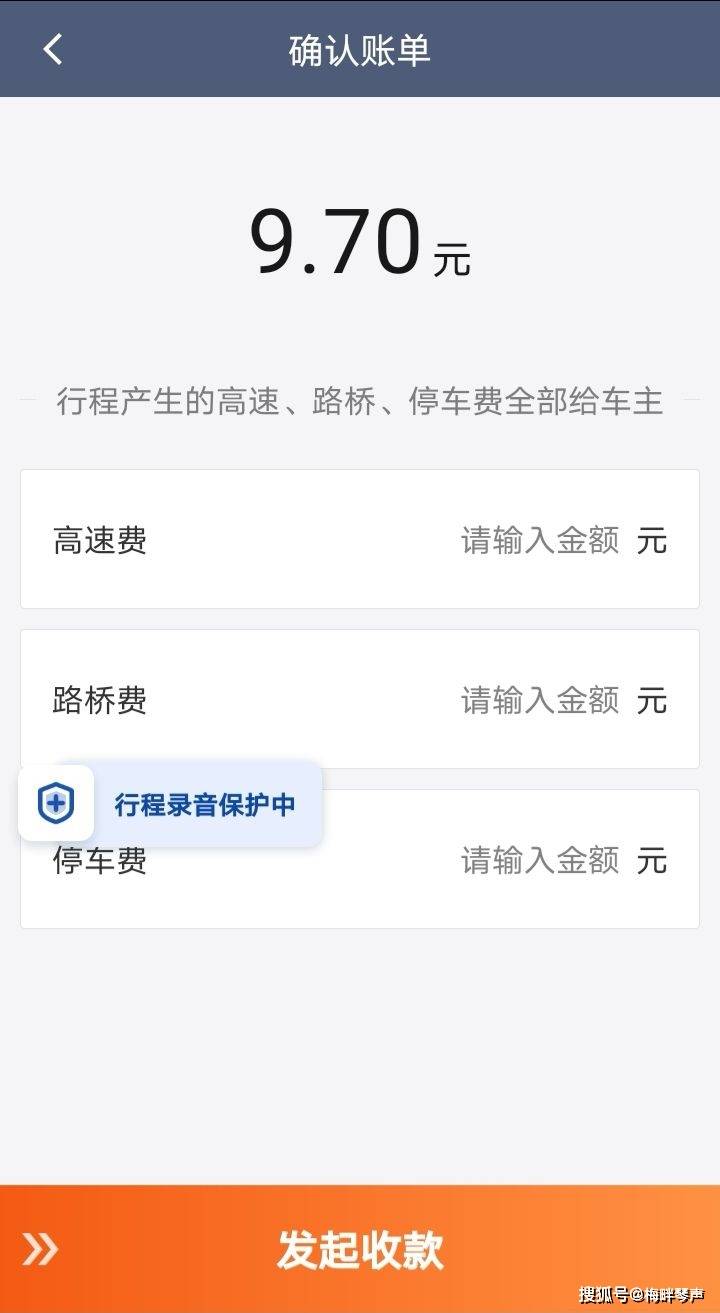Viewport: 720px width, 1313px height.
Task: Open the 行程录音保护中 badge
Action: tap(170, 804)
